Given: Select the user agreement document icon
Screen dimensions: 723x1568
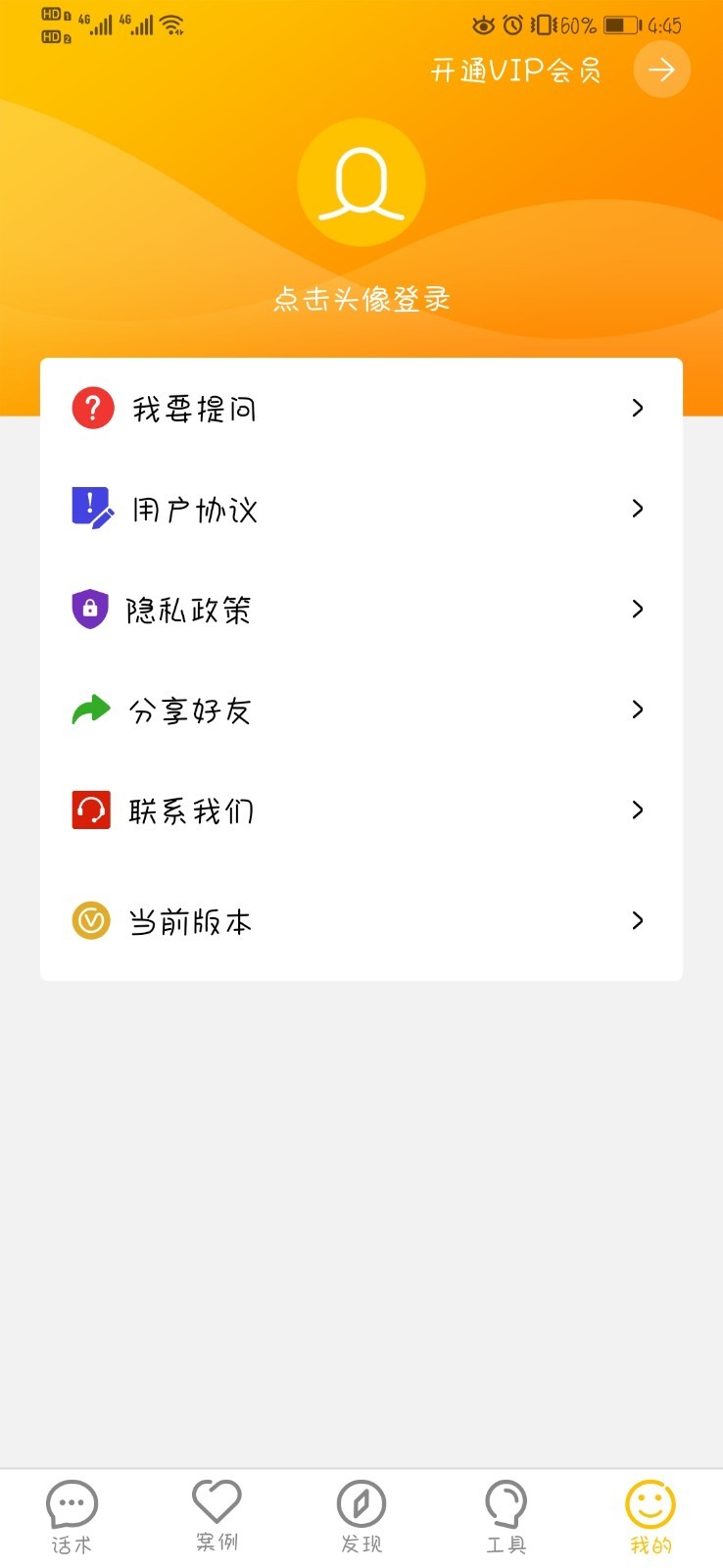Looking at the screenshot, I should pyautogui.click(x=90, y=509).
